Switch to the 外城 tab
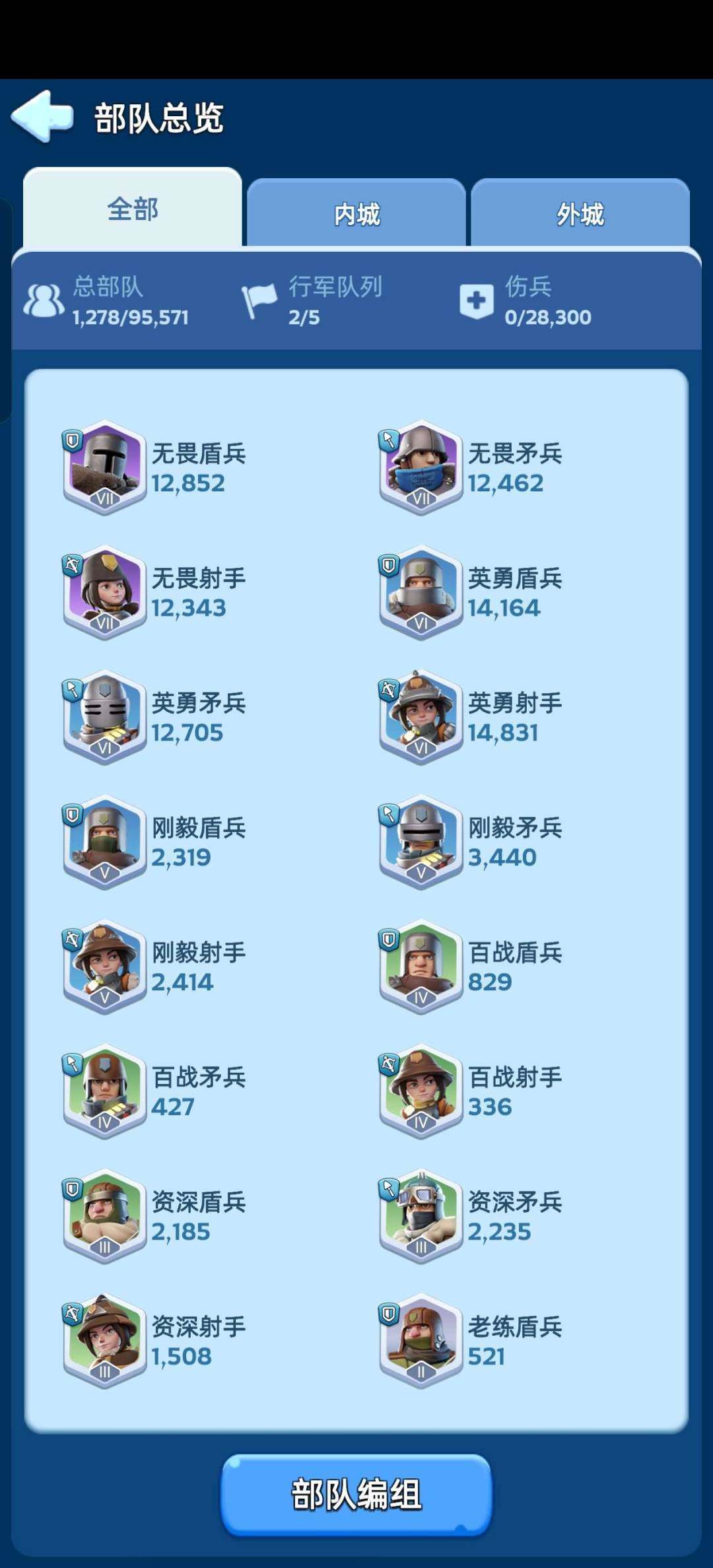713x1568 pixels. (x=580, y=213)
